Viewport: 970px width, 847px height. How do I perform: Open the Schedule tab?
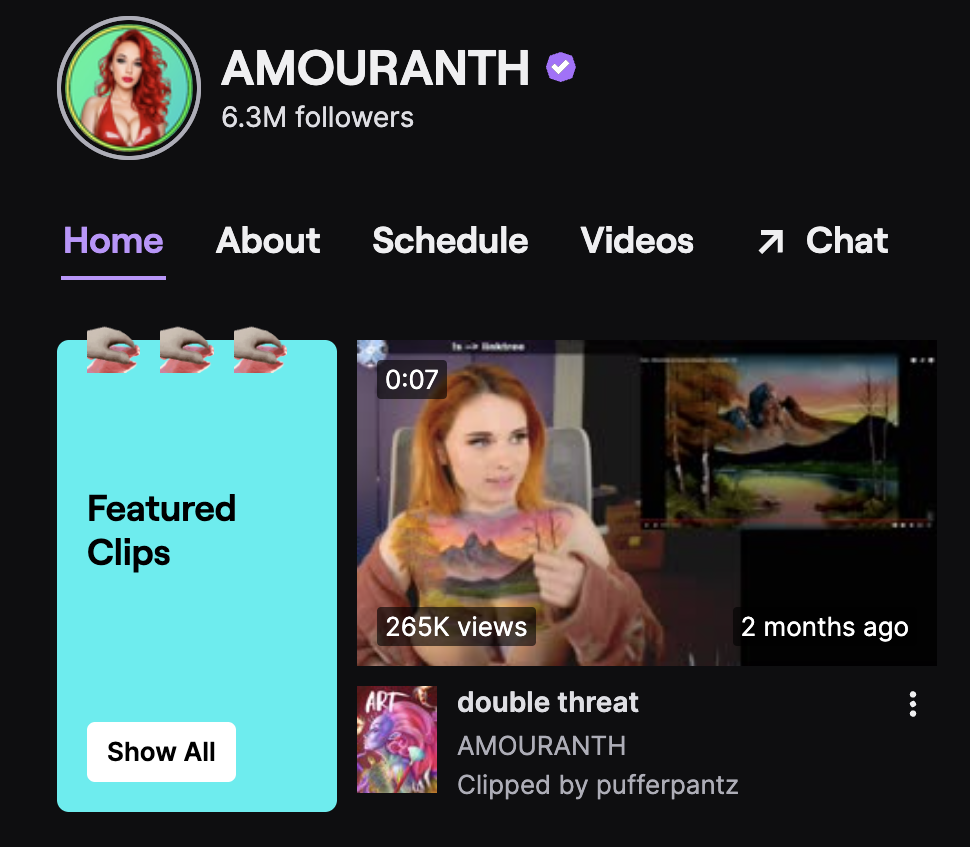click(x=450, y=241)
